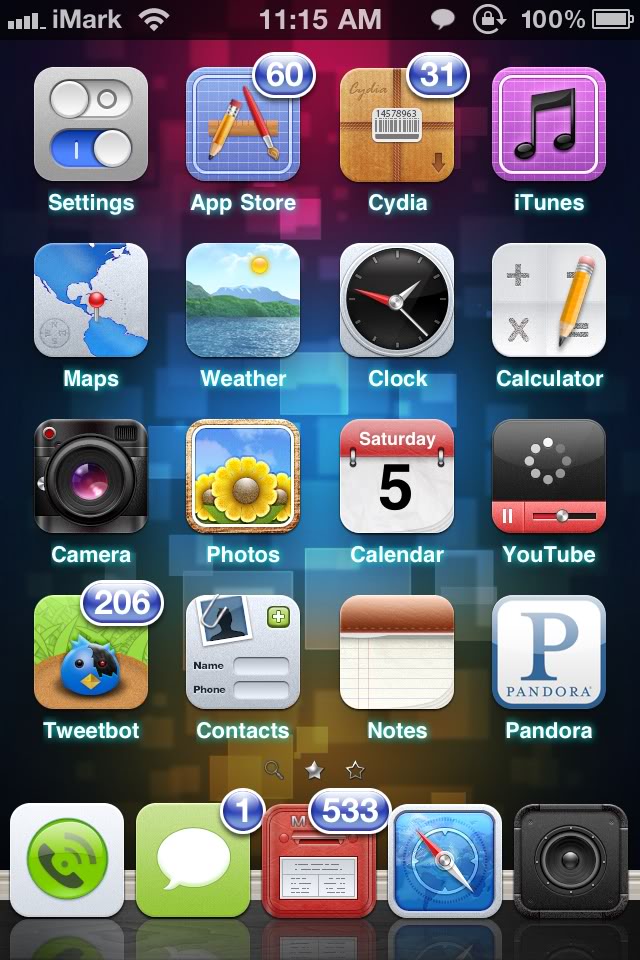This screenshot has width=640, height=960.
Task: Open Notes
Action: [x=397, y=652]
